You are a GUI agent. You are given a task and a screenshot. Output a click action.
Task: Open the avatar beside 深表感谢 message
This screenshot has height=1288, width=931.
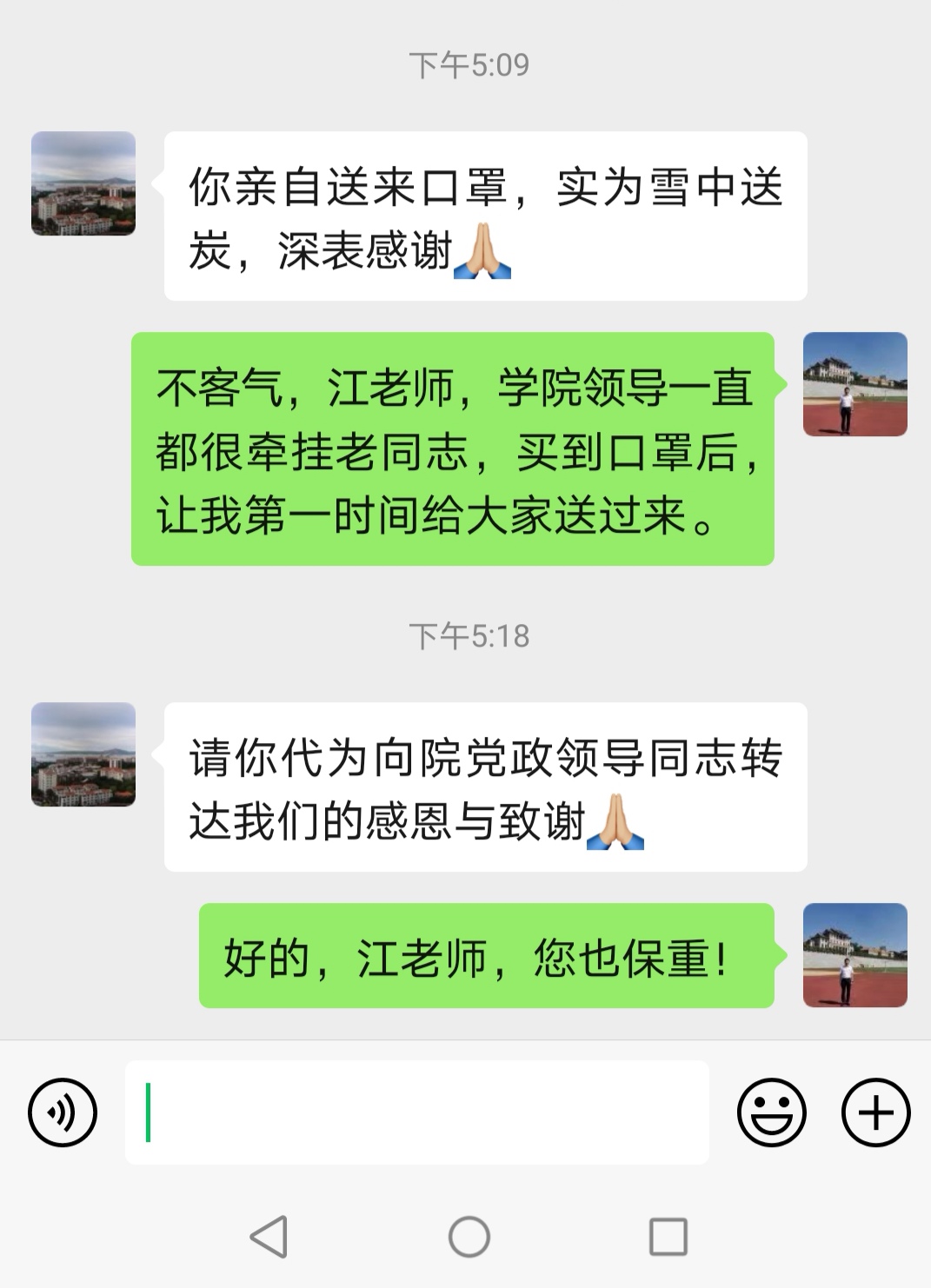coord(83,183)
